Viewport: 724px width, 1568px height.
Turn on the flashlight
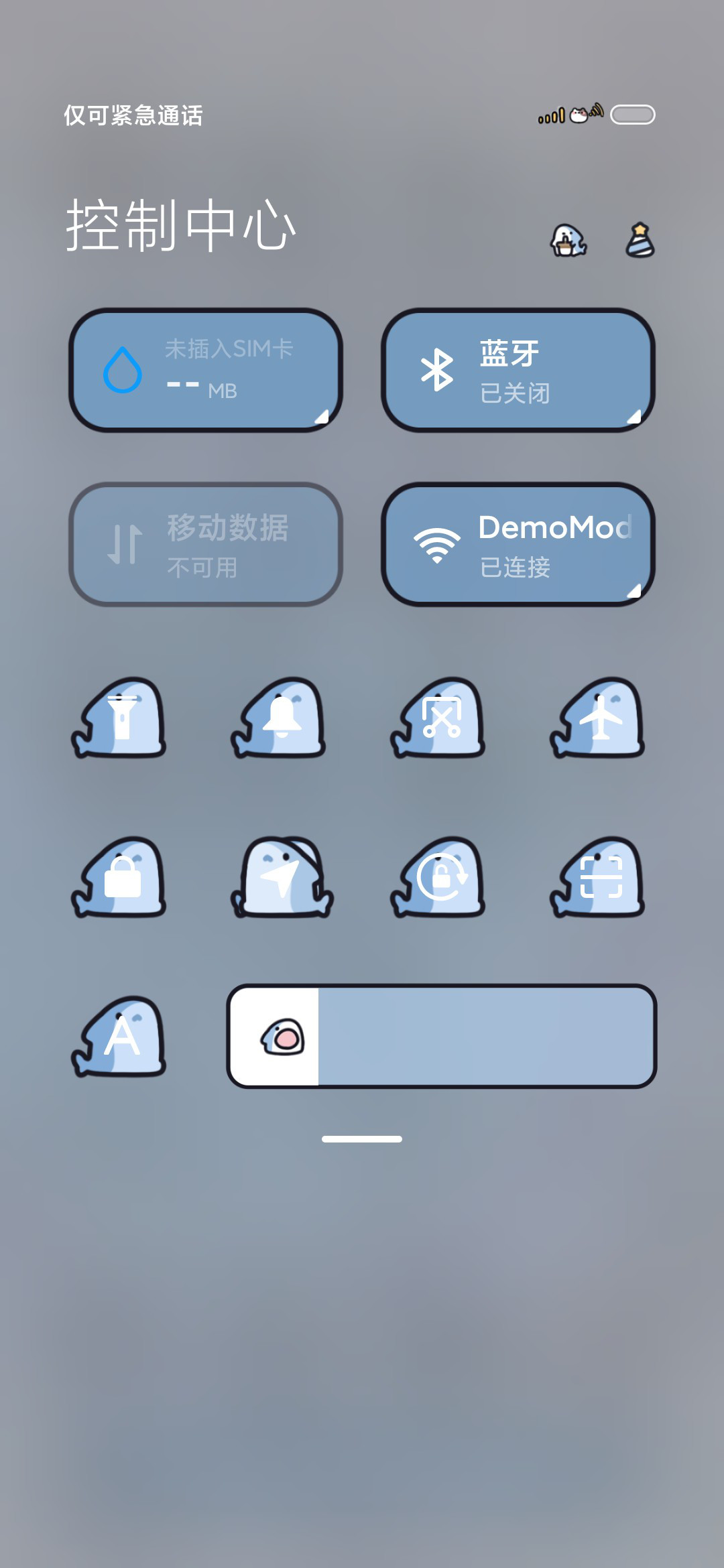tap(119, 718)
